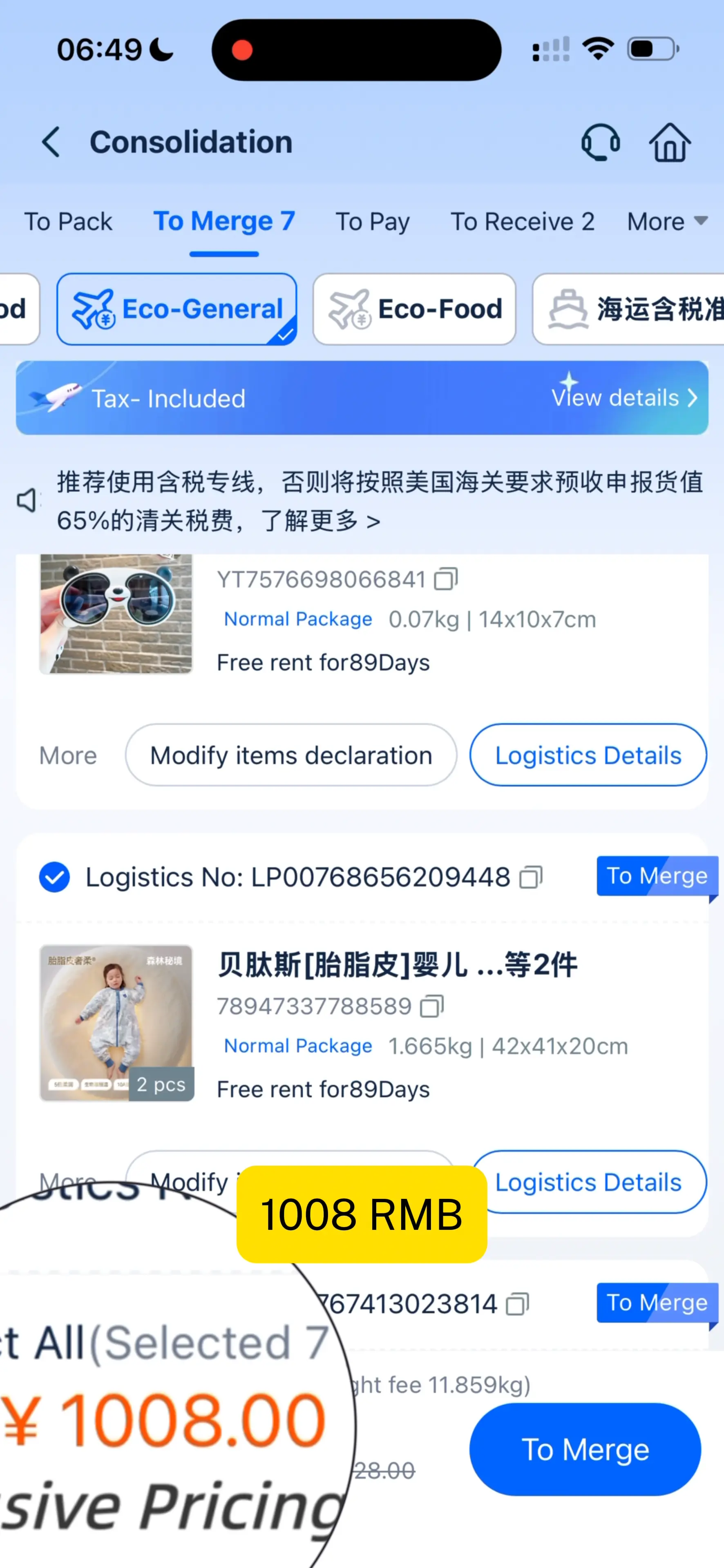The image size is (724, 1568).
Task: Open Logistics Details for the YT7576698066841 package
Action: tap(588, 755)
